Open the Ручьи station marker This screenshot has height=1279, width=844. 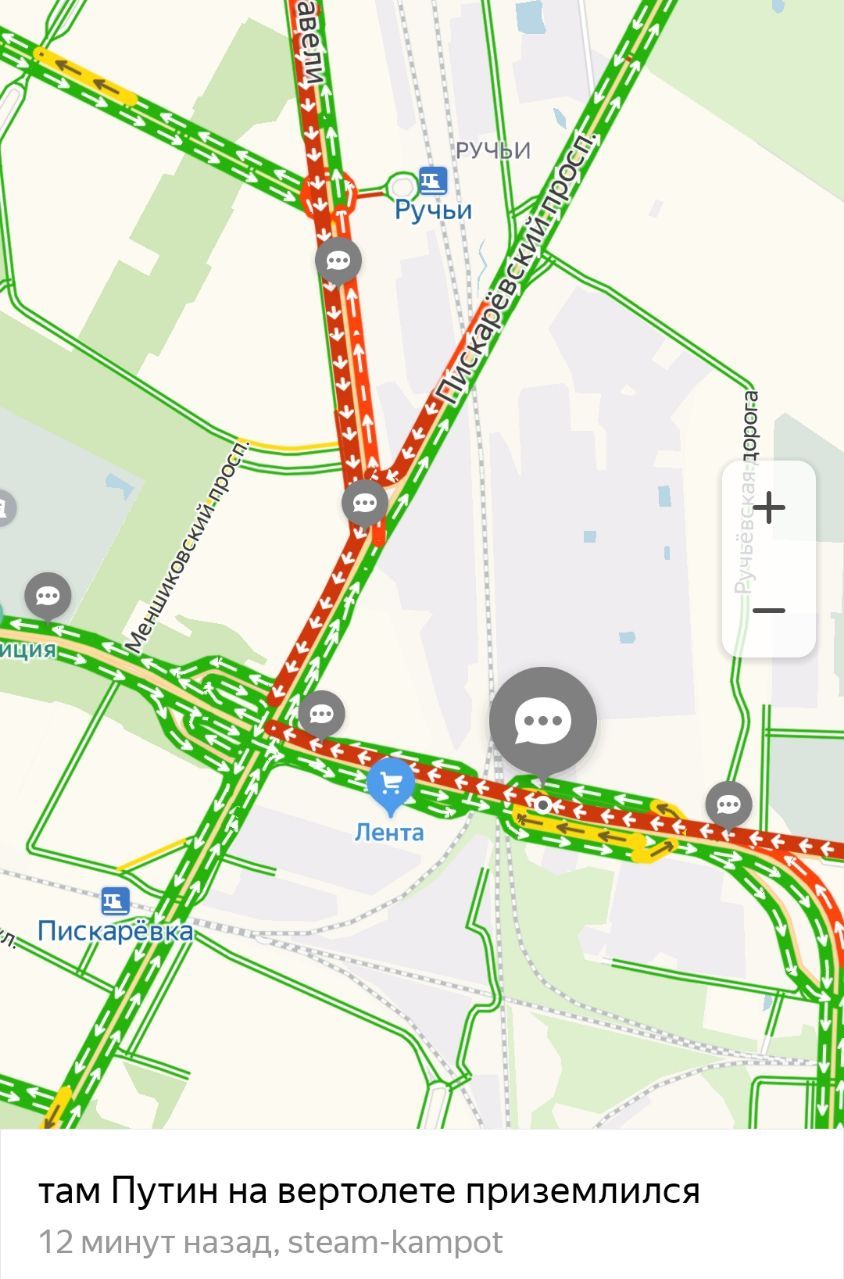433,181
